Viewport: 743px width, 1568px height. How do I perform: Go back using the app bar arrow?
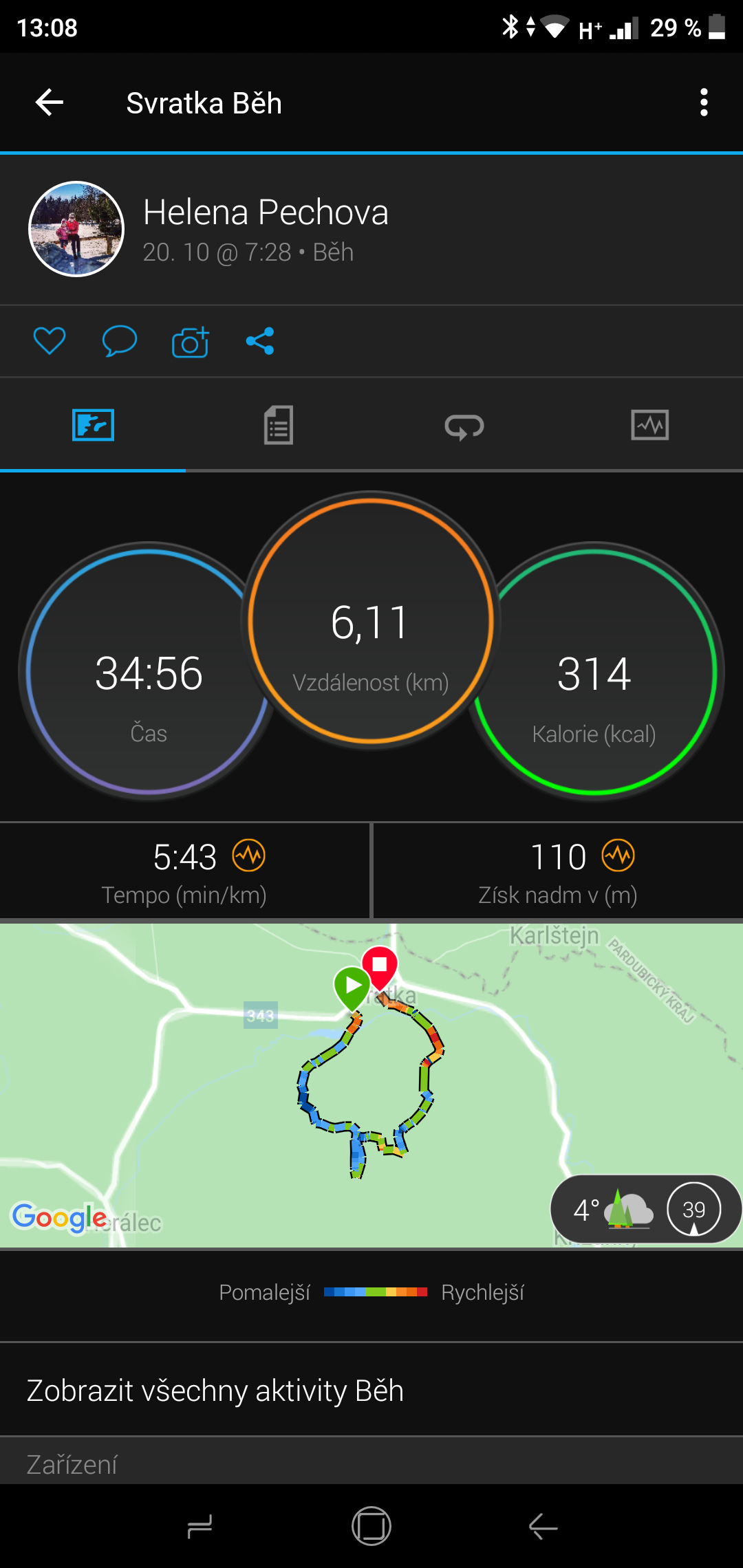click(50, 103)
